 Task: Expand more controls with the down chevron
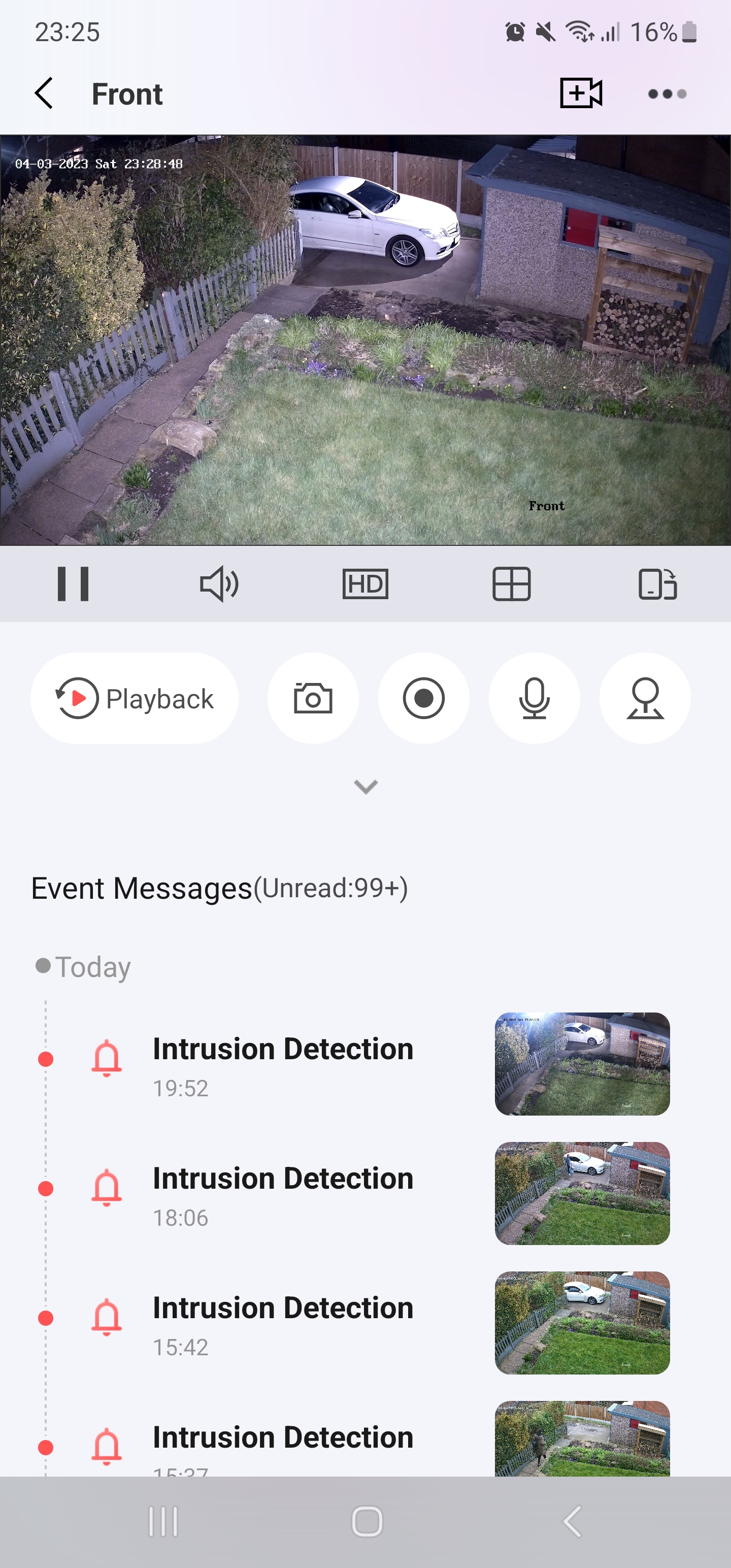coord(366,787)
